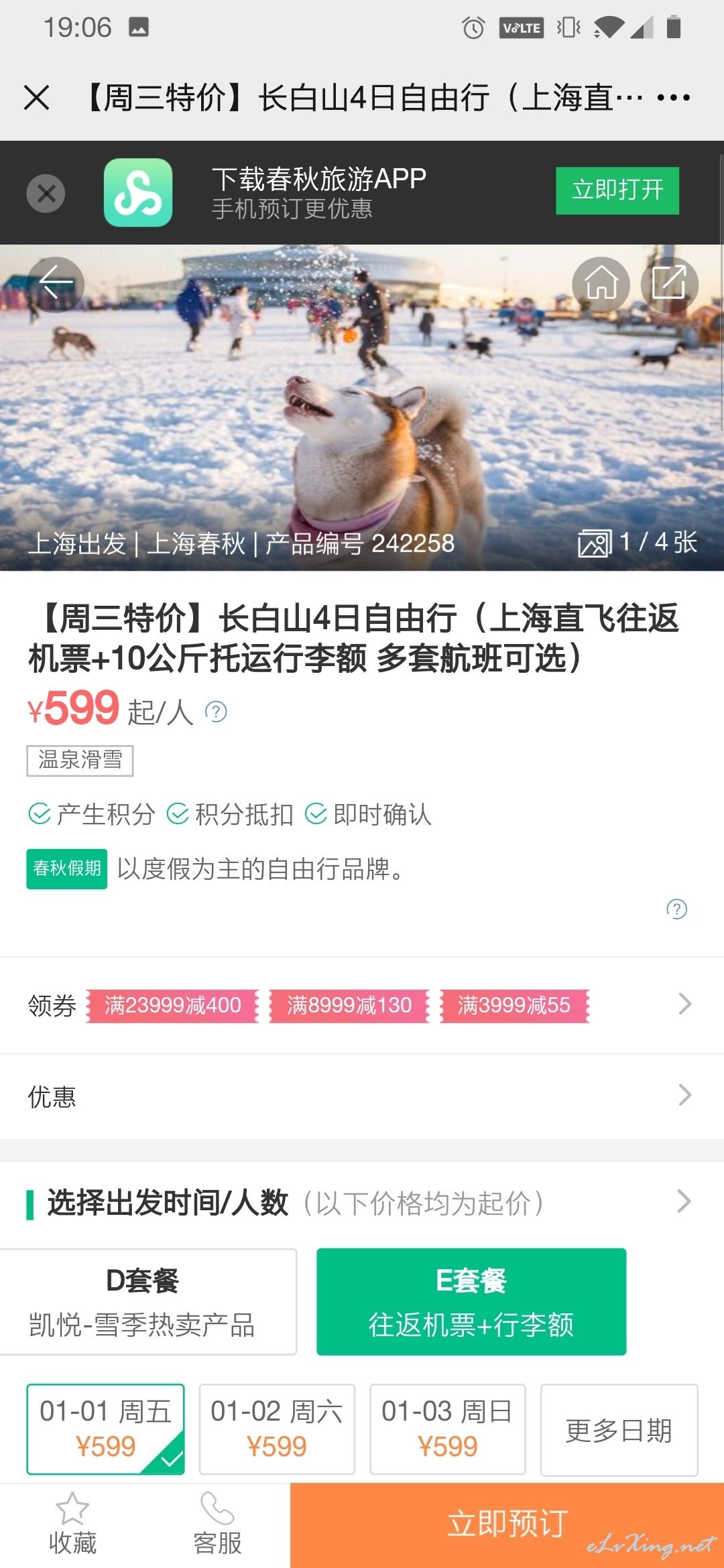Share this trip via the share icon

click(x=669, y=284)
